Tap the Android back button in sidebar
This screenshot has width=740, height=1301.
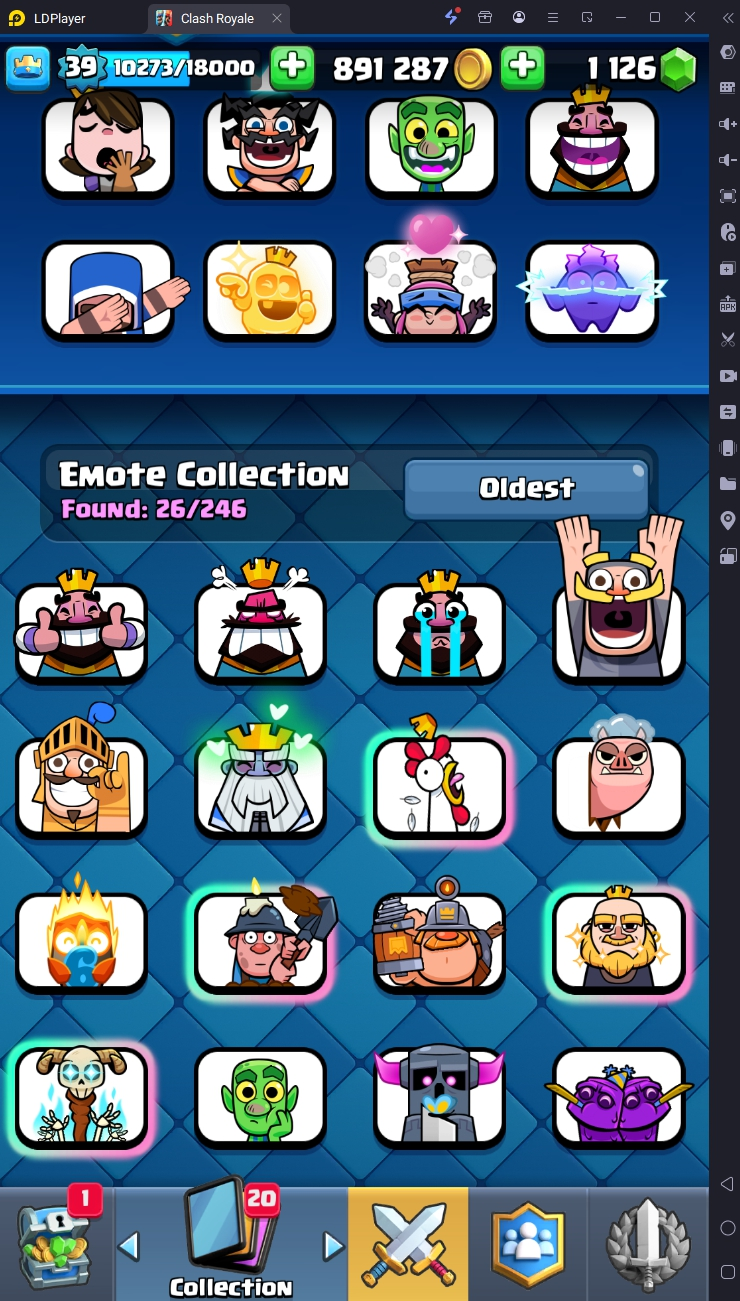(x=727, y=1184)
